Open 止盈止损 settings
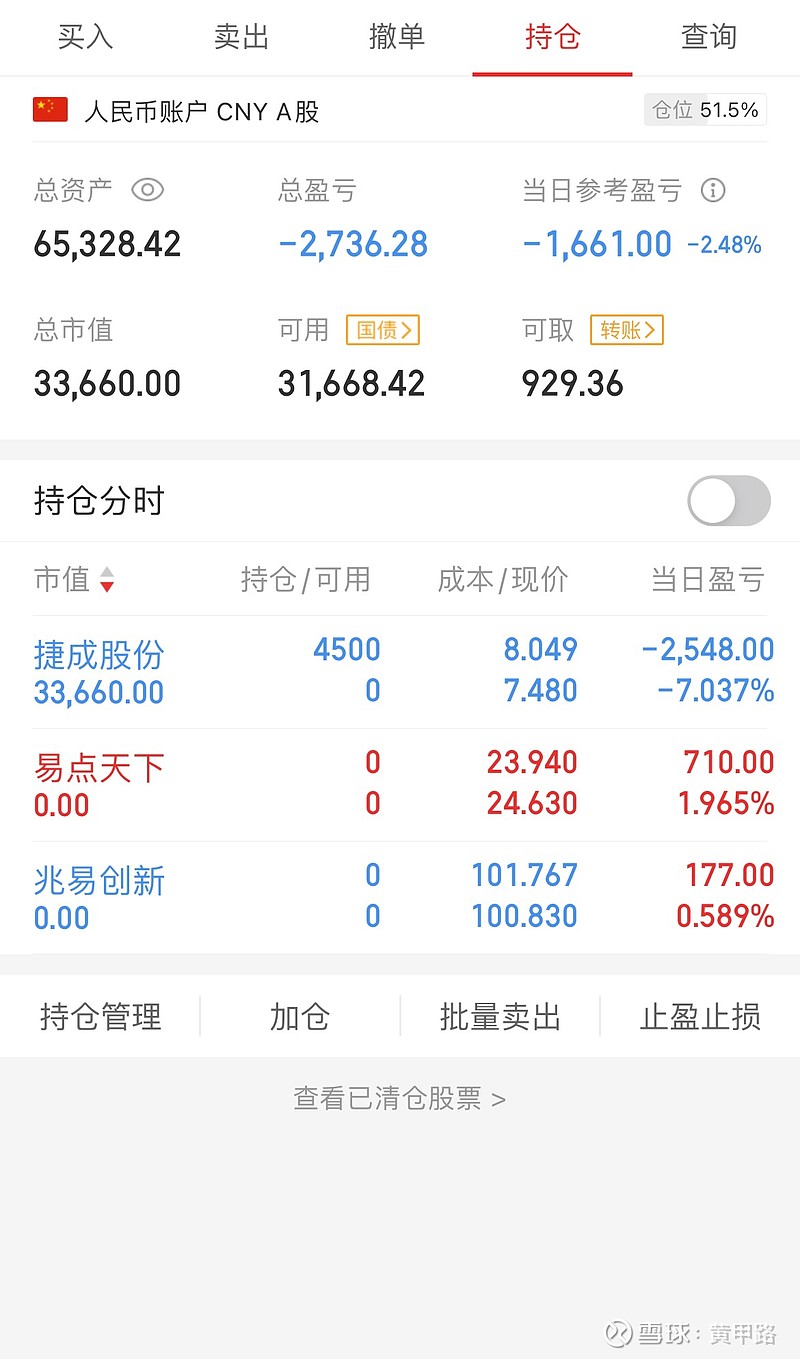This screenshot has width=800, height=1359. (700, 1017)
